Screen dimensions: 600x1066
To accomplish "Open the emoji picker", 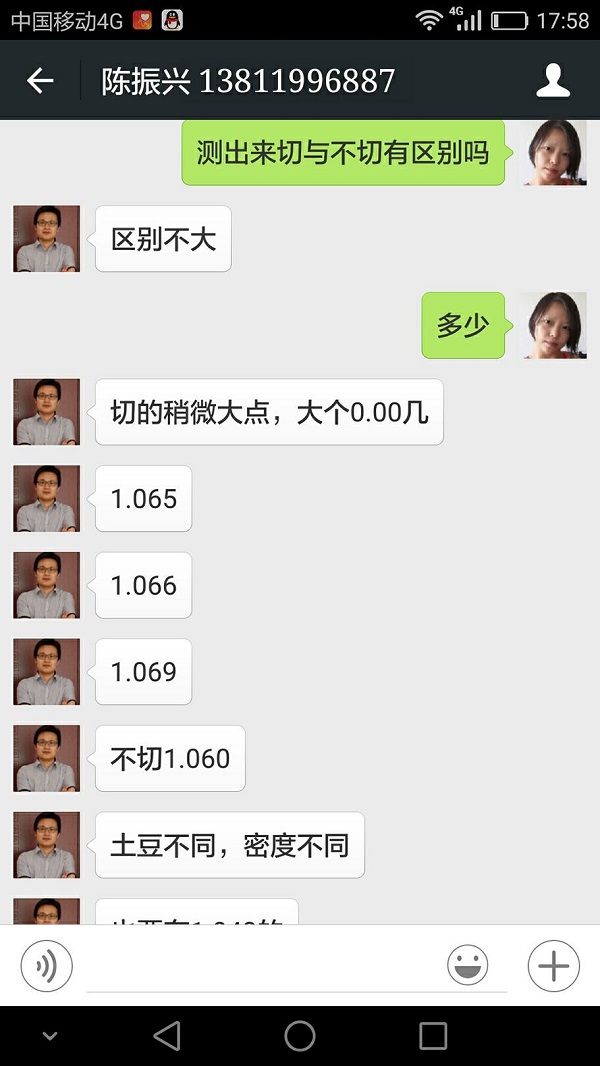I will [468, 966].
